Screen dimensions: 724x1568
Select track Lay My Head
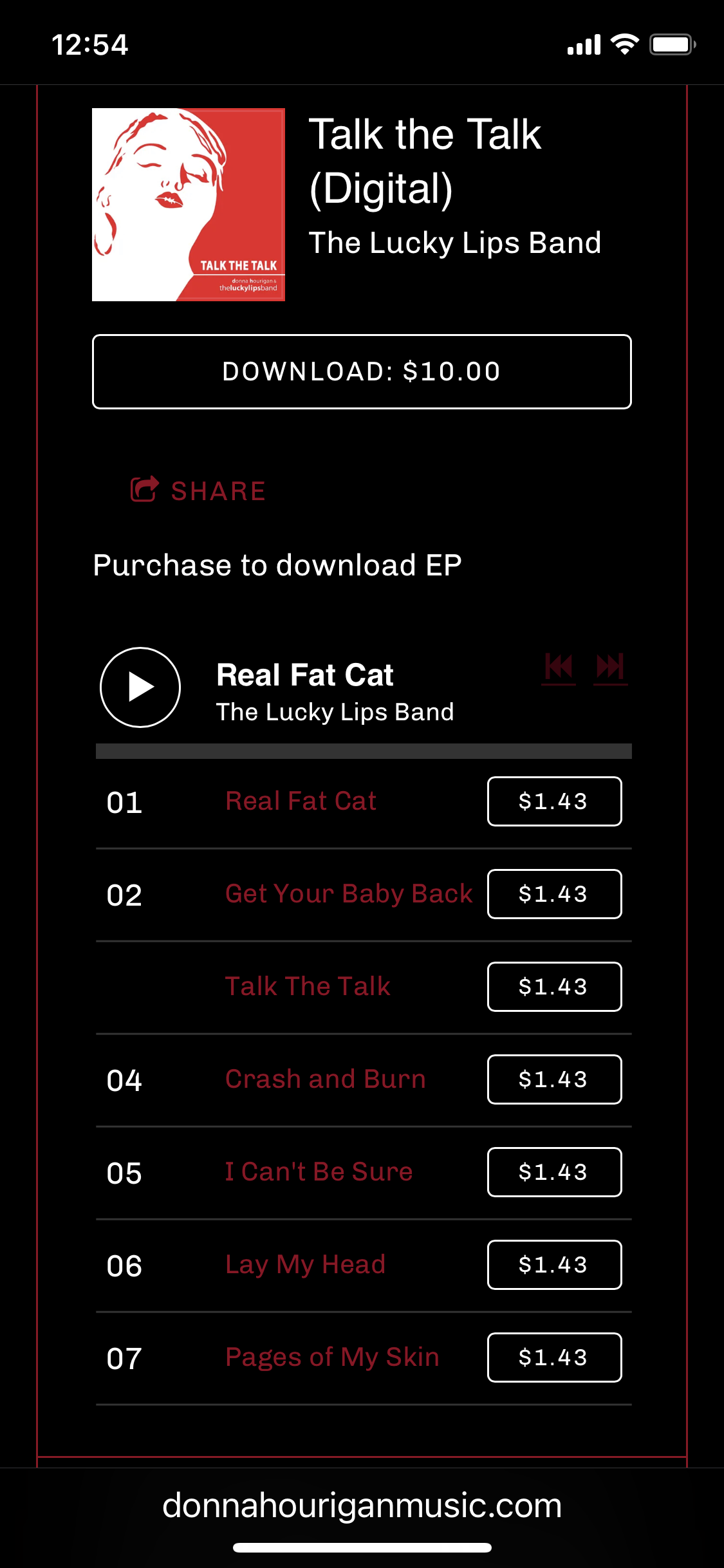(x=305, y=1265)
